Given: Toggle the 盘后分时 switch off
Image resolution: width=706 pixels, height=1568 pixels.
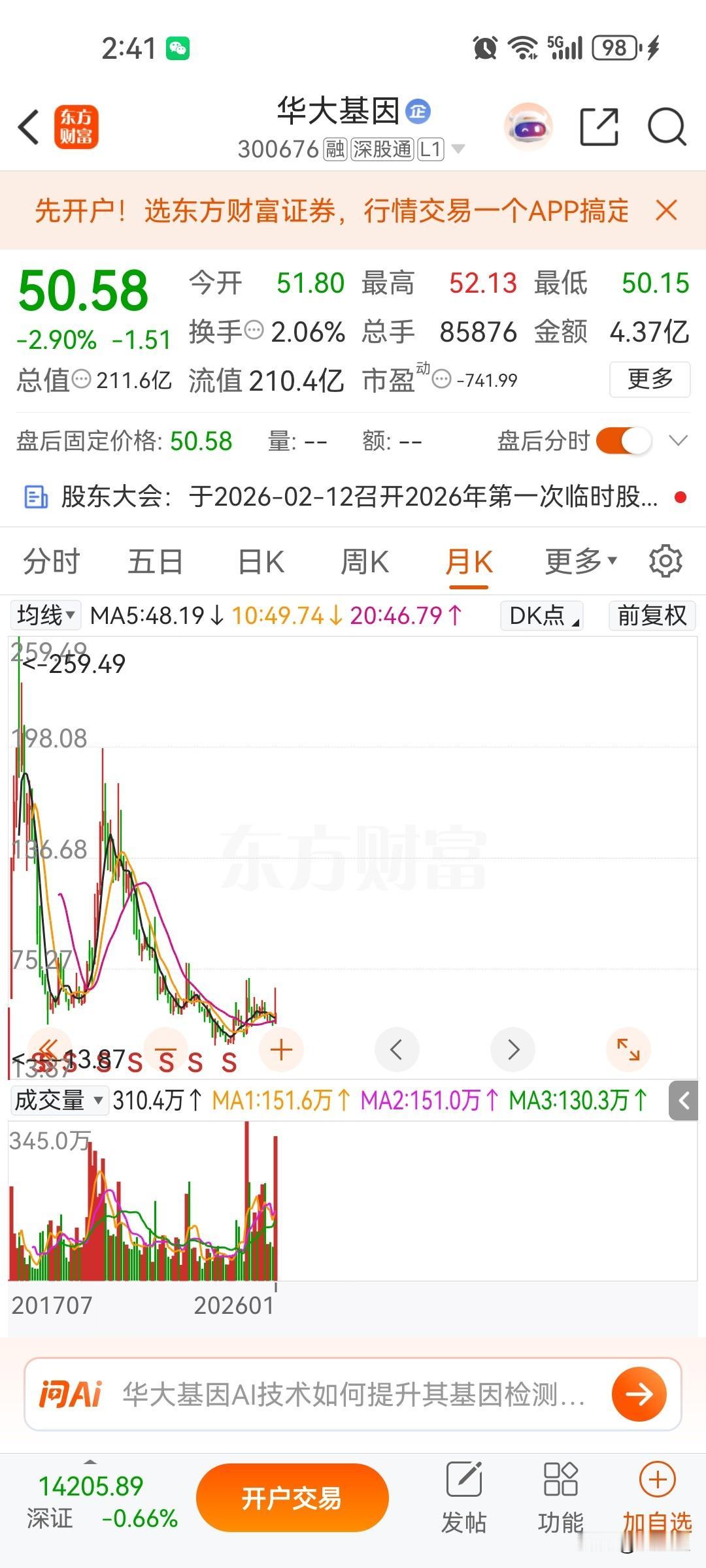Looking at the screenshot, I should (x=623, y=441).
